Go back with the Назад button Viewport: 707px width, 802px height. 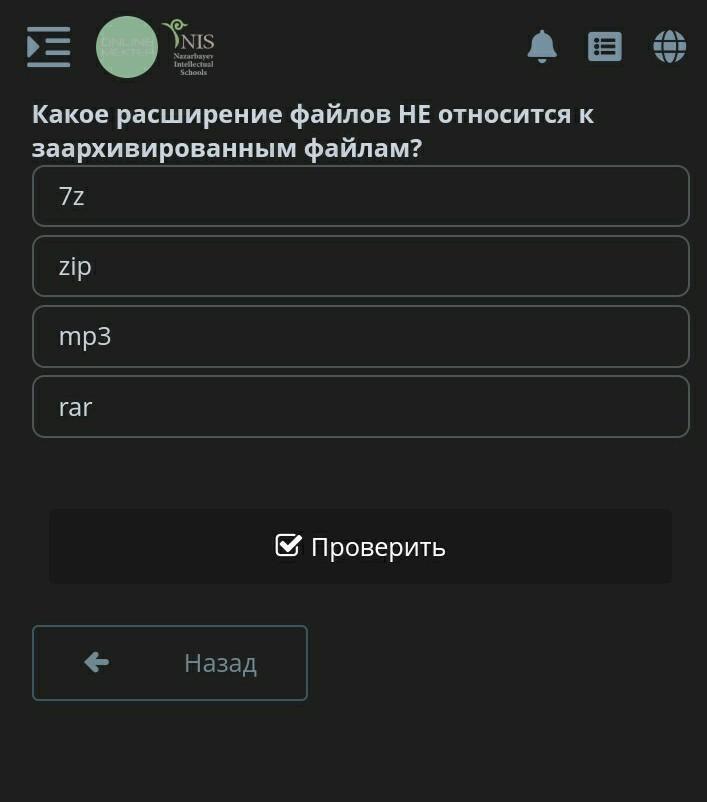pos(170,662)
